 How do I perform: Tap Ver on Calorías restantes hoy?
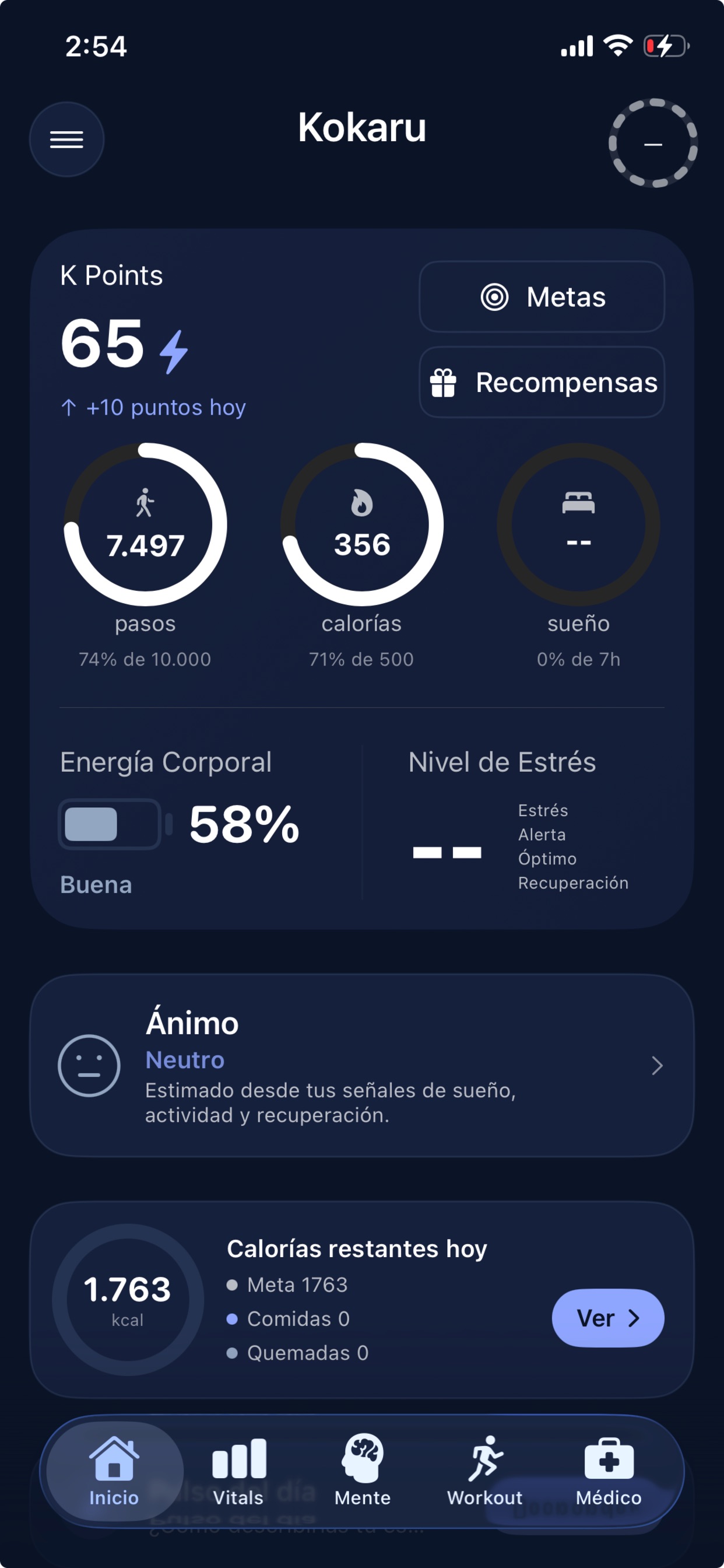click(608, 1318)
